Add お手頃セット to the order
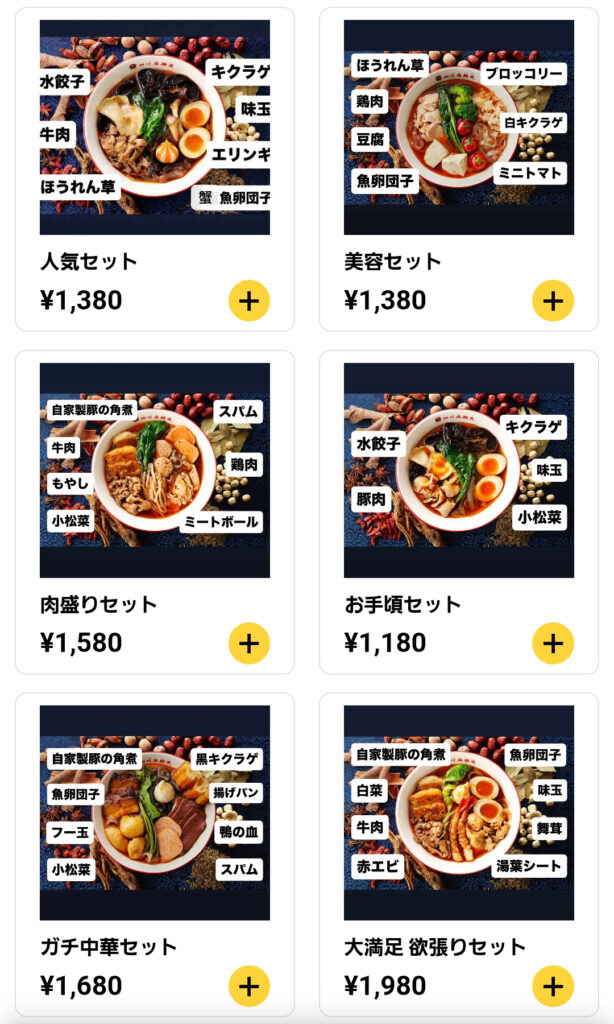Image resolution: width=614 pixels, height=1024 pixels. point(553,643)
